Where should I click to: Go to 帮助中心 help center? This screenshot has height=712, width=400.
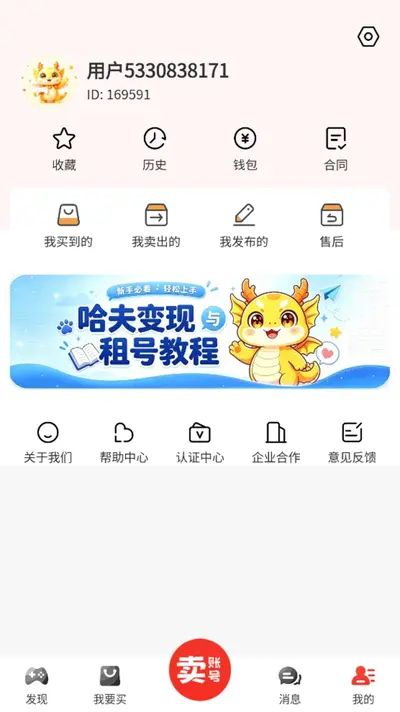(x=124, y=443)
